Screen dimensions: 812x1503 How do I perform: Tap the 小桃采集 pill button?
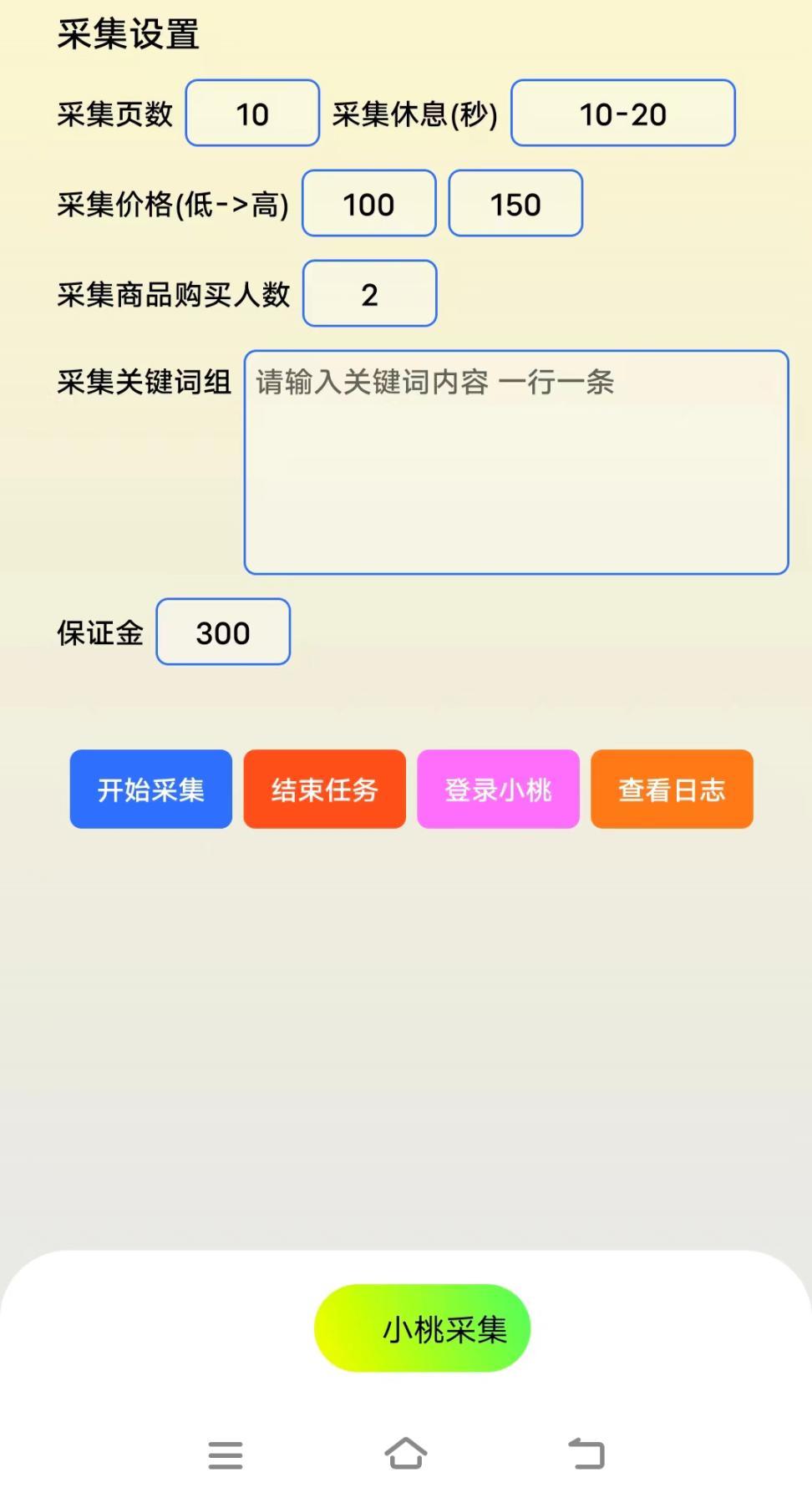pyautogui.click(x=422, y=1328)
